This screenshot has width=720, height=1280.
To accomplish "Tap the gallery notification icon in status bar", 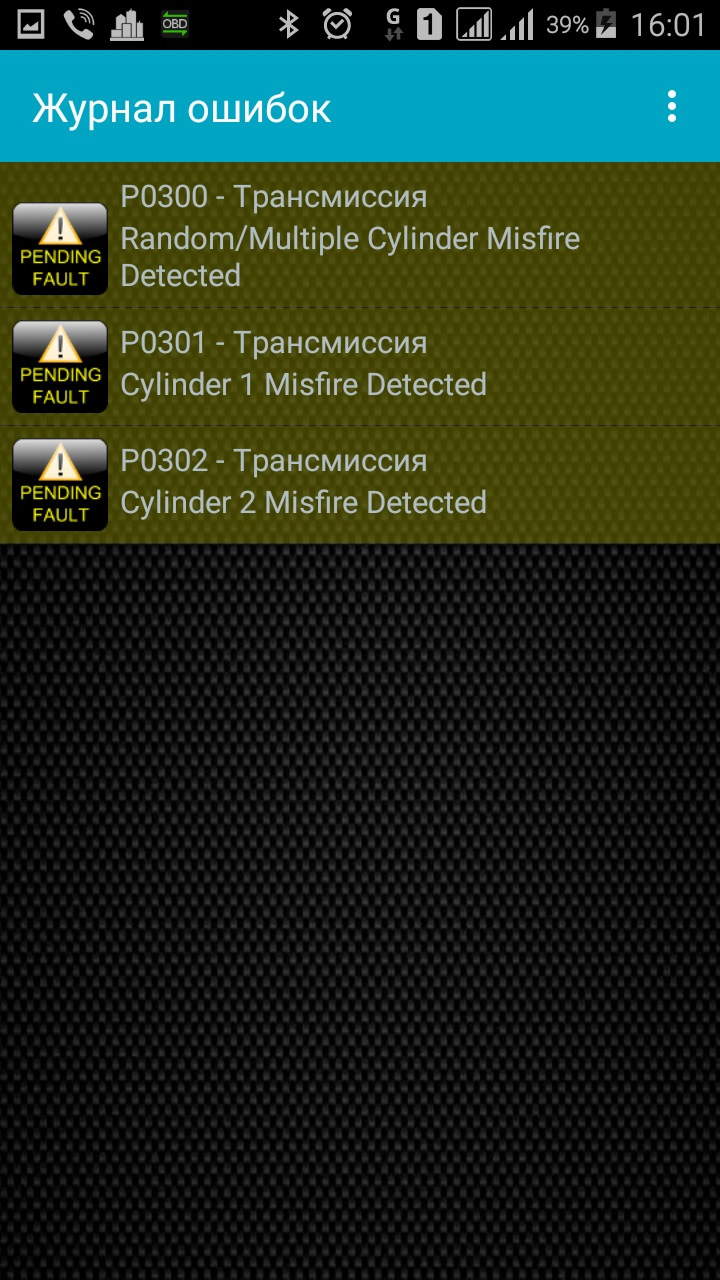I will (x=30, y=22).
